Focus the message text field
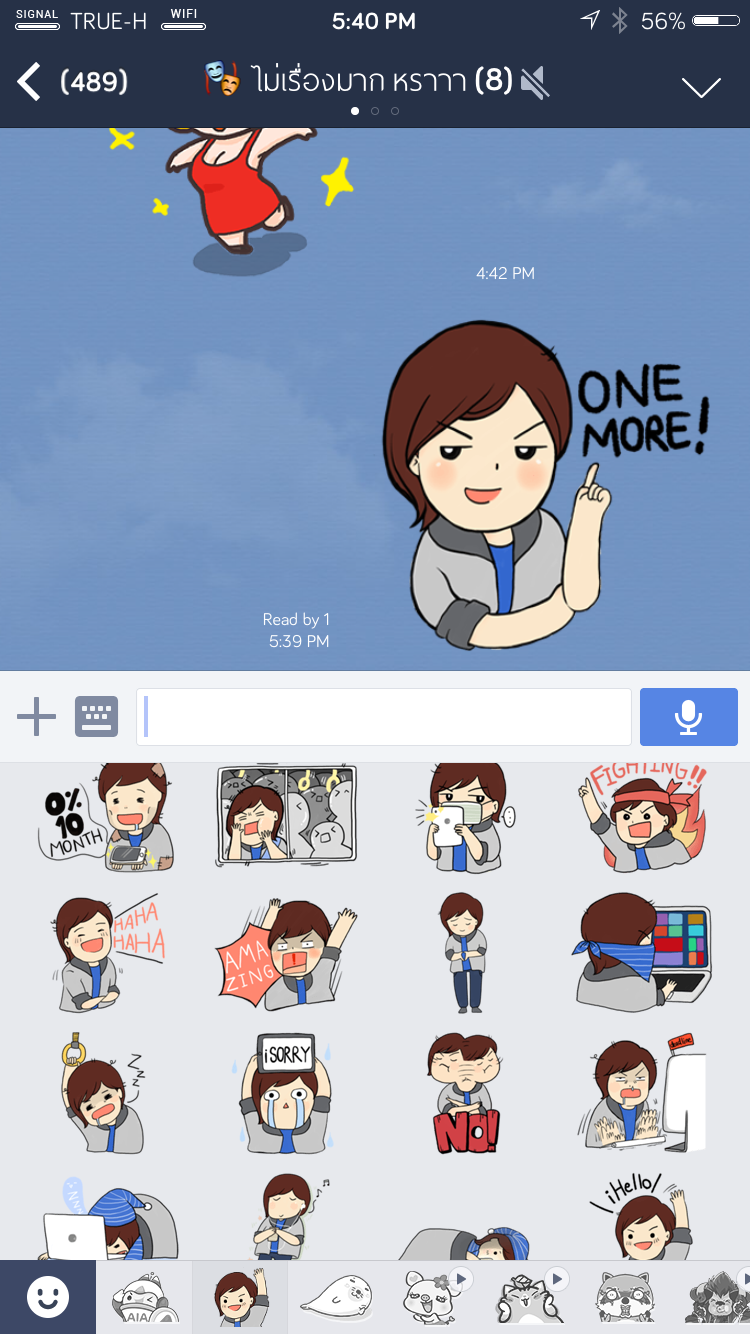 (384, 717)
